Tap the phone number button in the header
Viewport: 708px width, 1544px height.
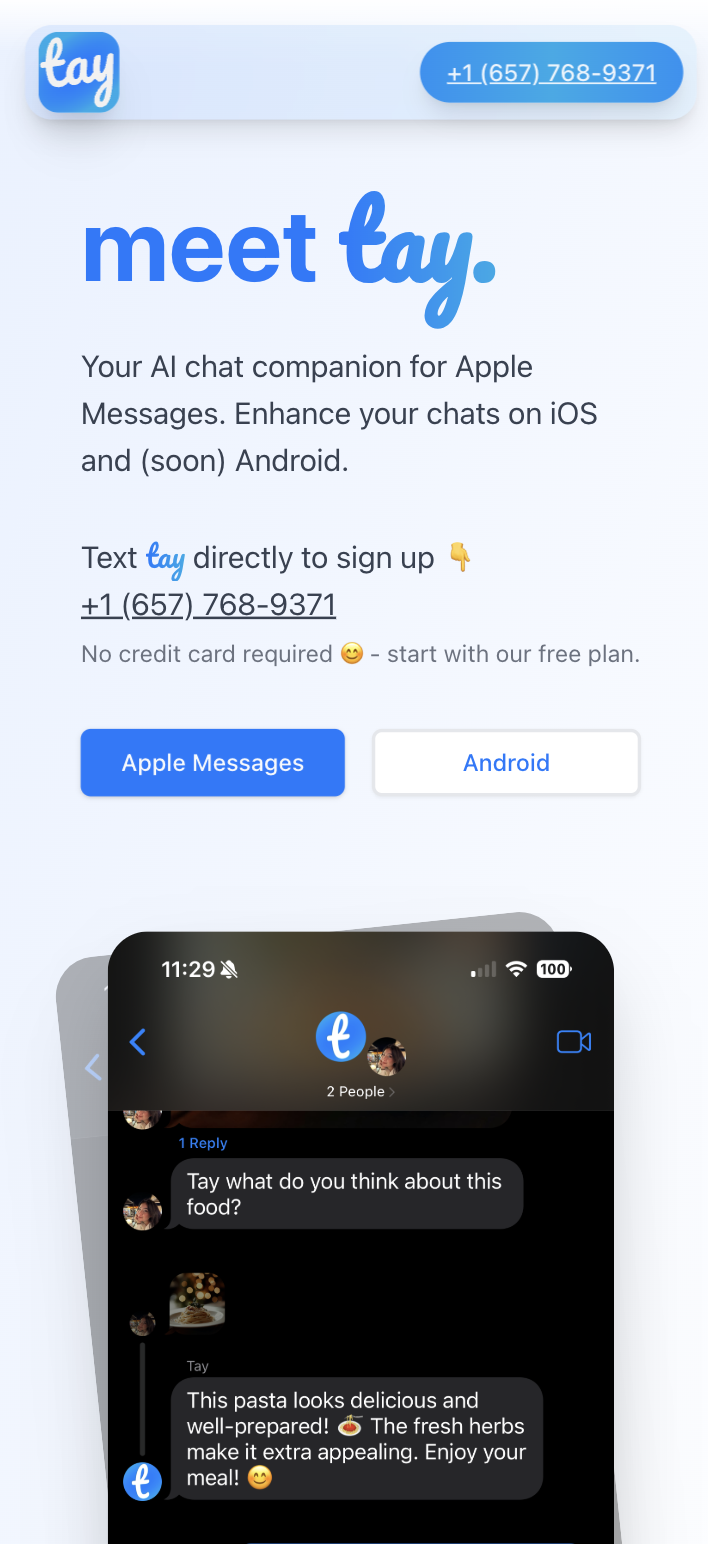[x=551, y=73]
